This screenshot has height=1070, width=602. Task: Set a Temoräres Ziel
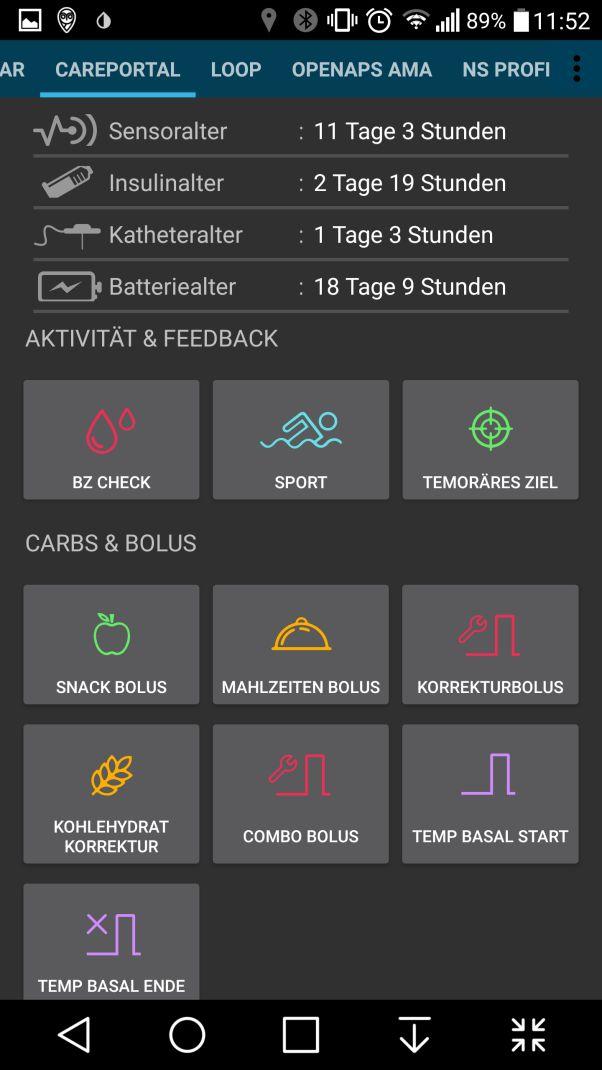(490, 440)
